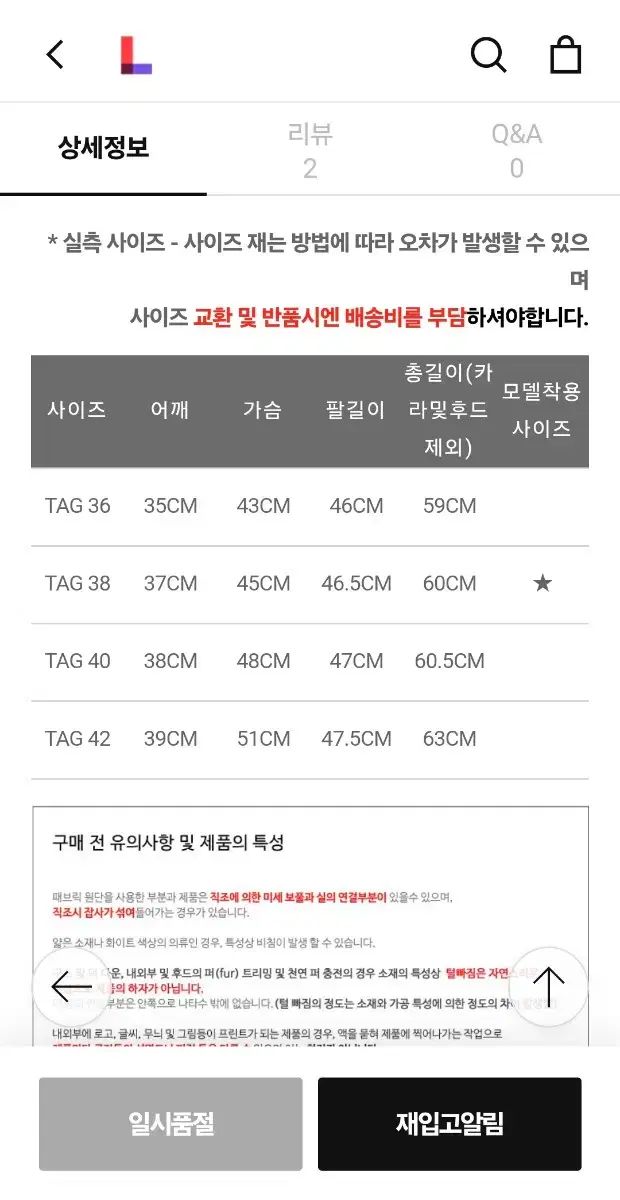Tap the 재입고알림 button

point(449,1124)
